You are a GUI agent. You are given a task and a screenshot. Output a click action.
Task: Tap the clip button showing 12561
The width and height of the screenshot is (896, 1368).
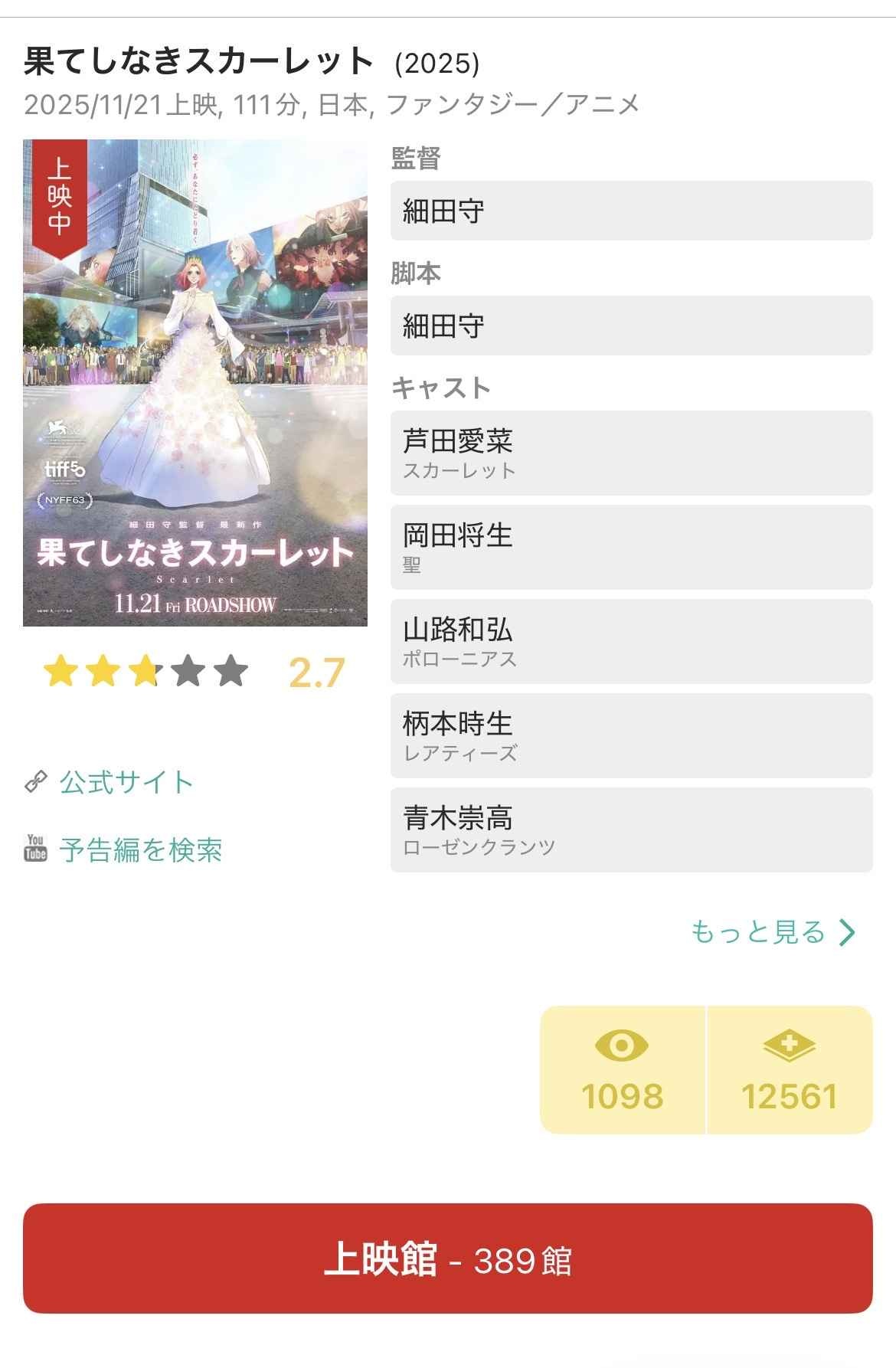pyautogui.click(x=790, y=1070)
